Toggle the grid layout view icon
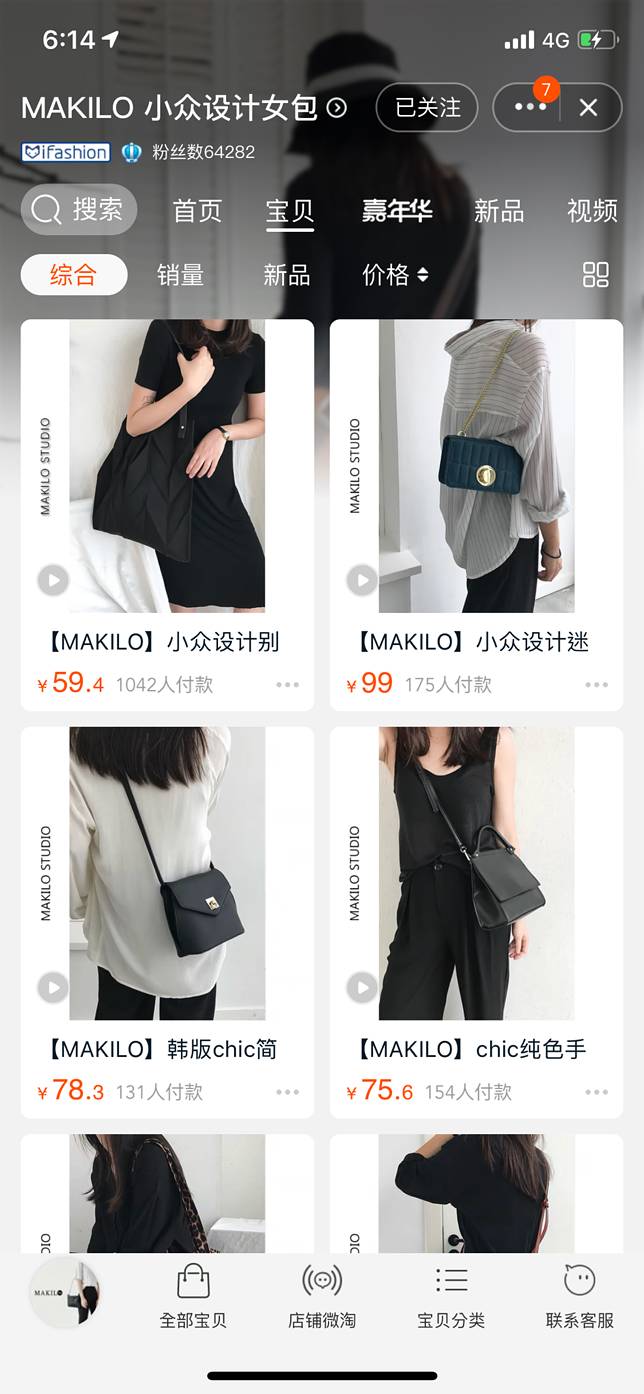Image resolution: width=644 pixels, height=1394 pixels. coord(596,275)
